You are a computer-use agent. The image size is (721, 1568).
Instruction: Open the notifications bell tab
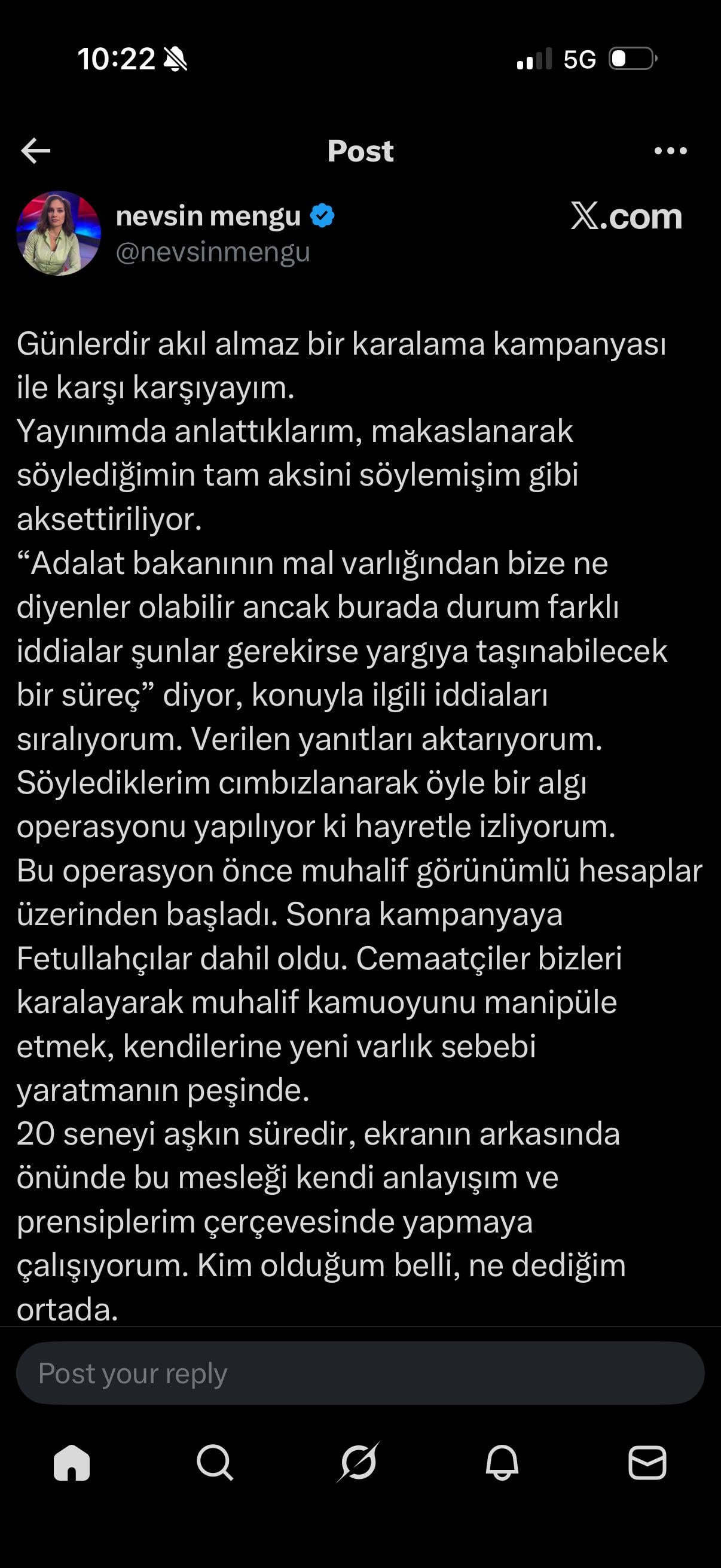pos(502,1462)
